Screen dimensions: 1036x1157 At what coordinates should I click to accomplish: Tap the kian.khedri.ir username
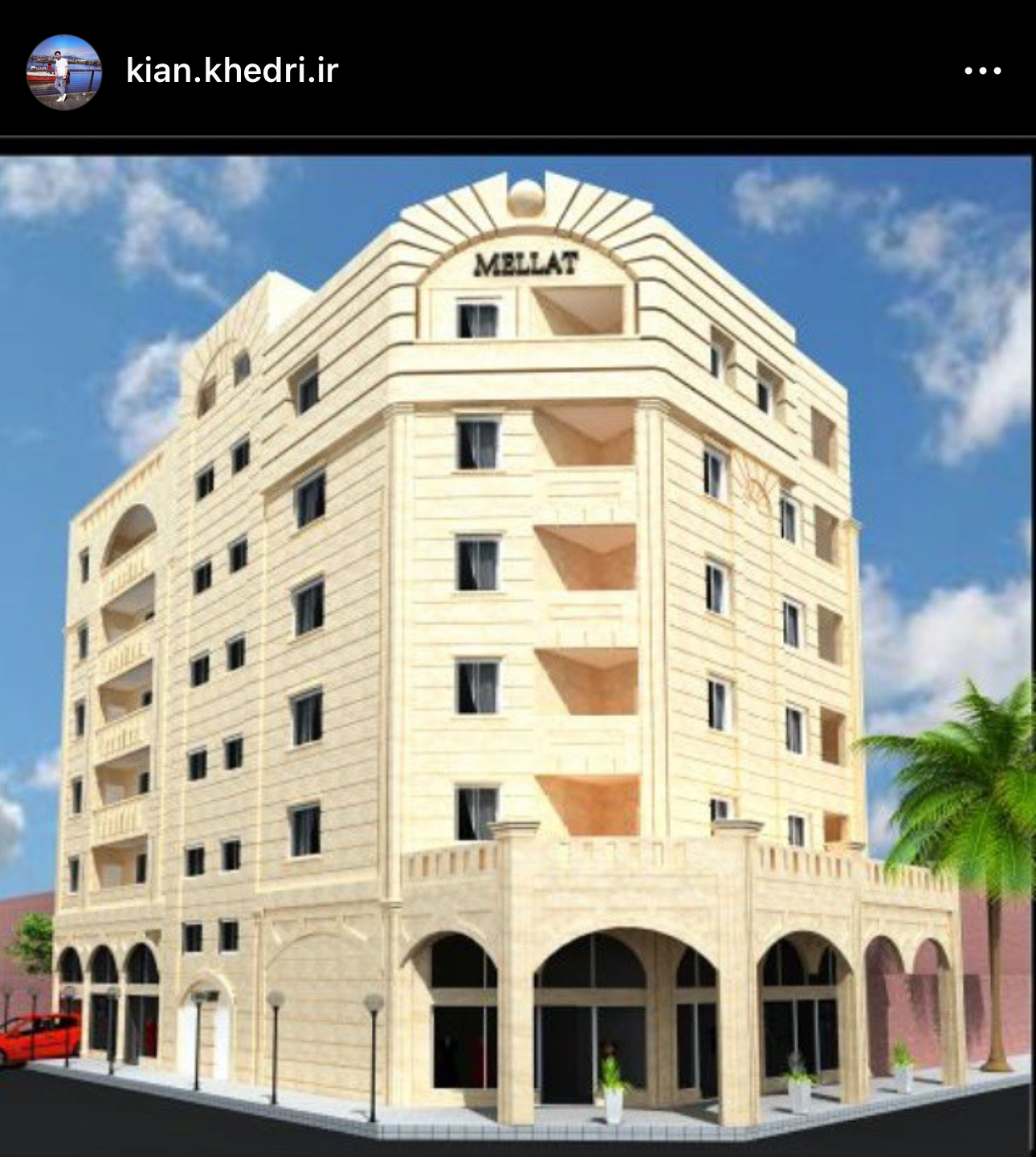coord(232,71)
